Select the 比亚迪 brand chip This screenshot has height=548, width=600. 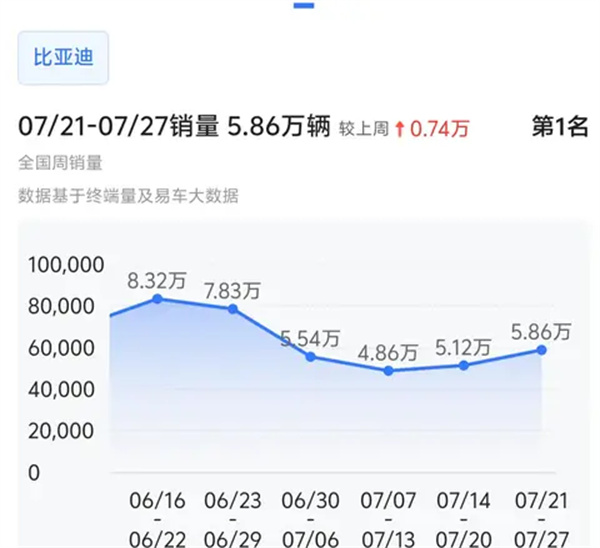[x=63, y=57]
